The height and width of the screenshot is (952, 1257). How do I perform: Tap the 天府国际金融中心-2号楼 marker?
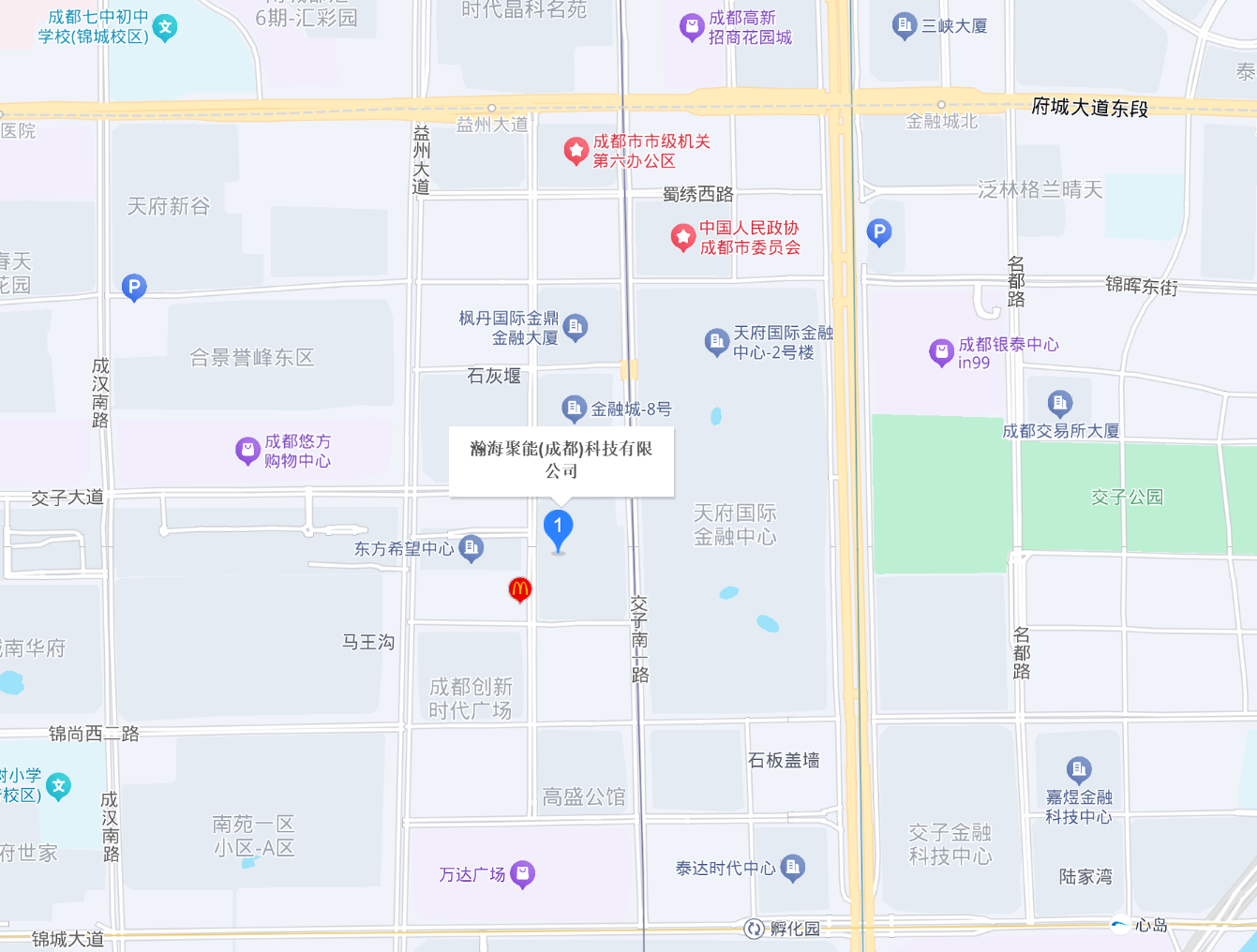click(x=716, y=341)
